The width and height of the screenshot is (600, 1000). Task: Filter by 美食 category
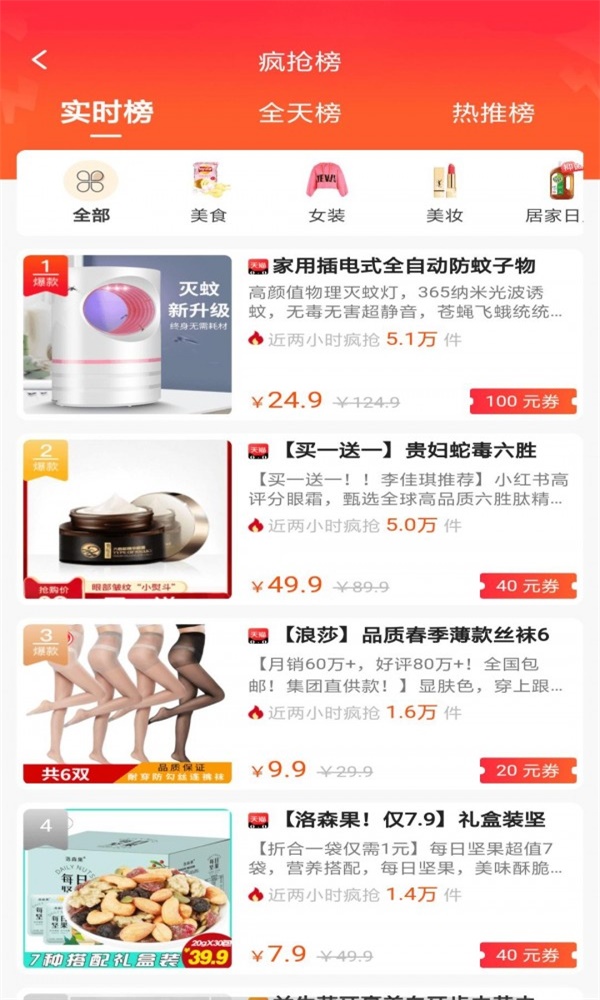[x=209, y=193]
